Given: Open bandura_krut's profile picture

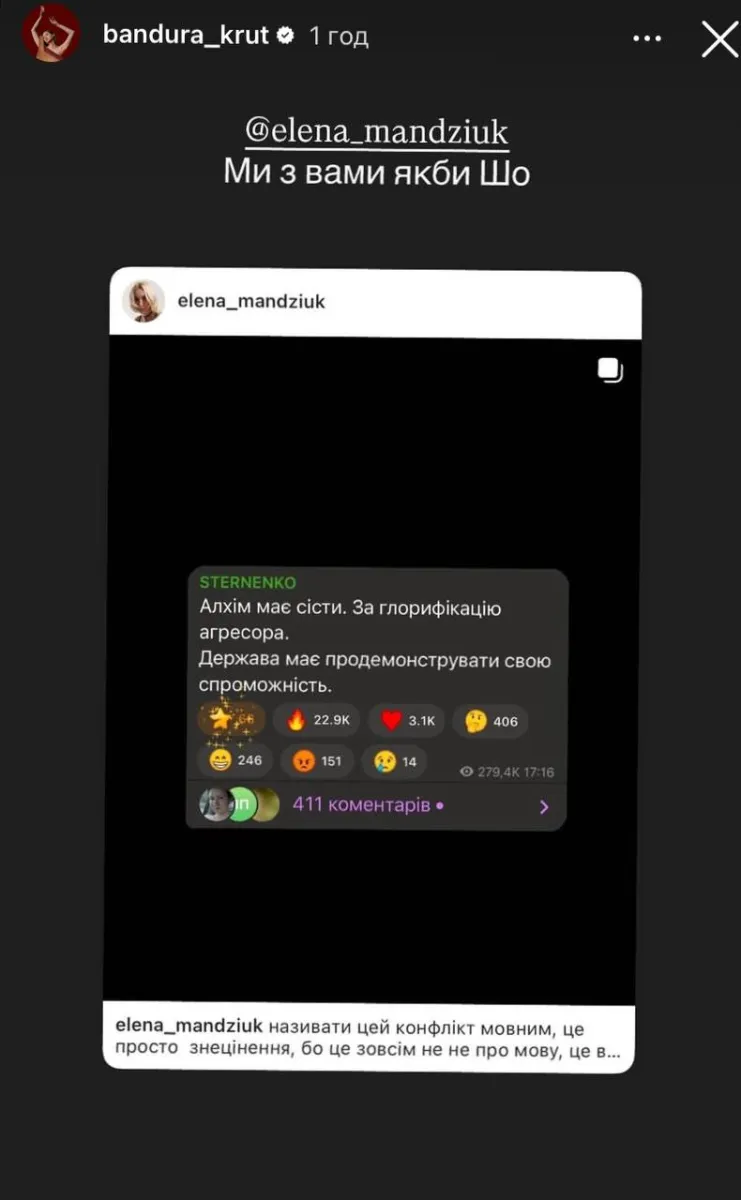Looking at the screenshot, I should point(52,34).
